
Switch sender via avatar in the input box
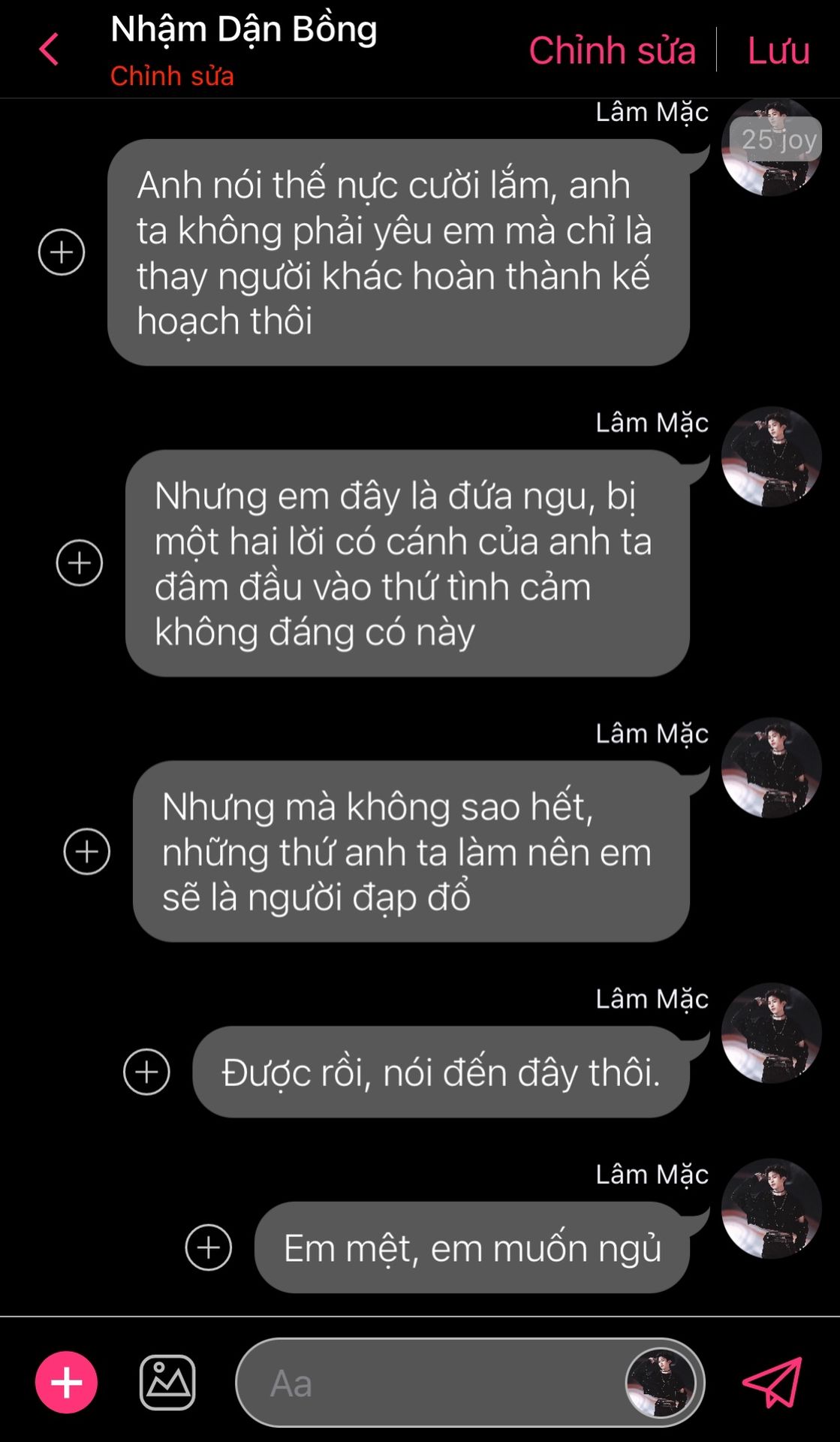(661, 1382)
